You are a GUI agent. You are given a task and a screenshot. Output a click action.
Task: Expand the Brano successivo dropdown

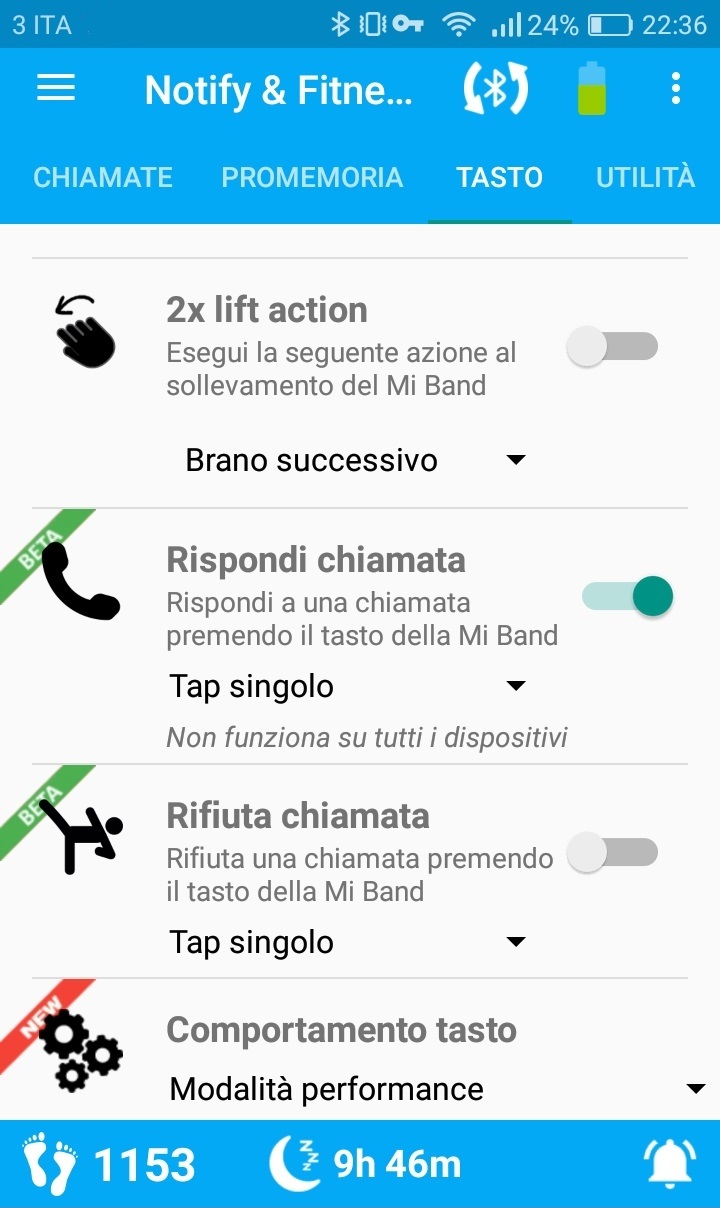355,460
